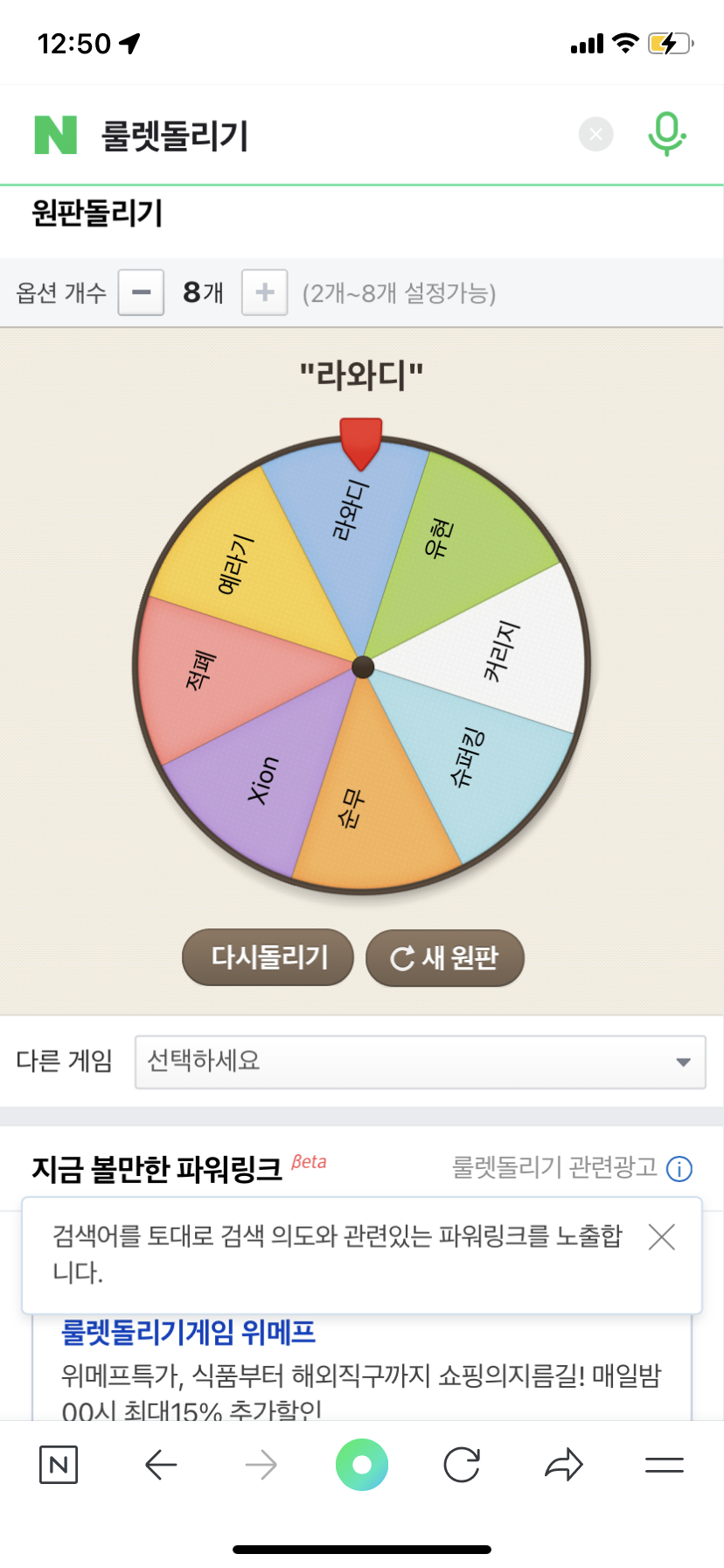Spin again with 다시돌리기 button

[268, 957]
